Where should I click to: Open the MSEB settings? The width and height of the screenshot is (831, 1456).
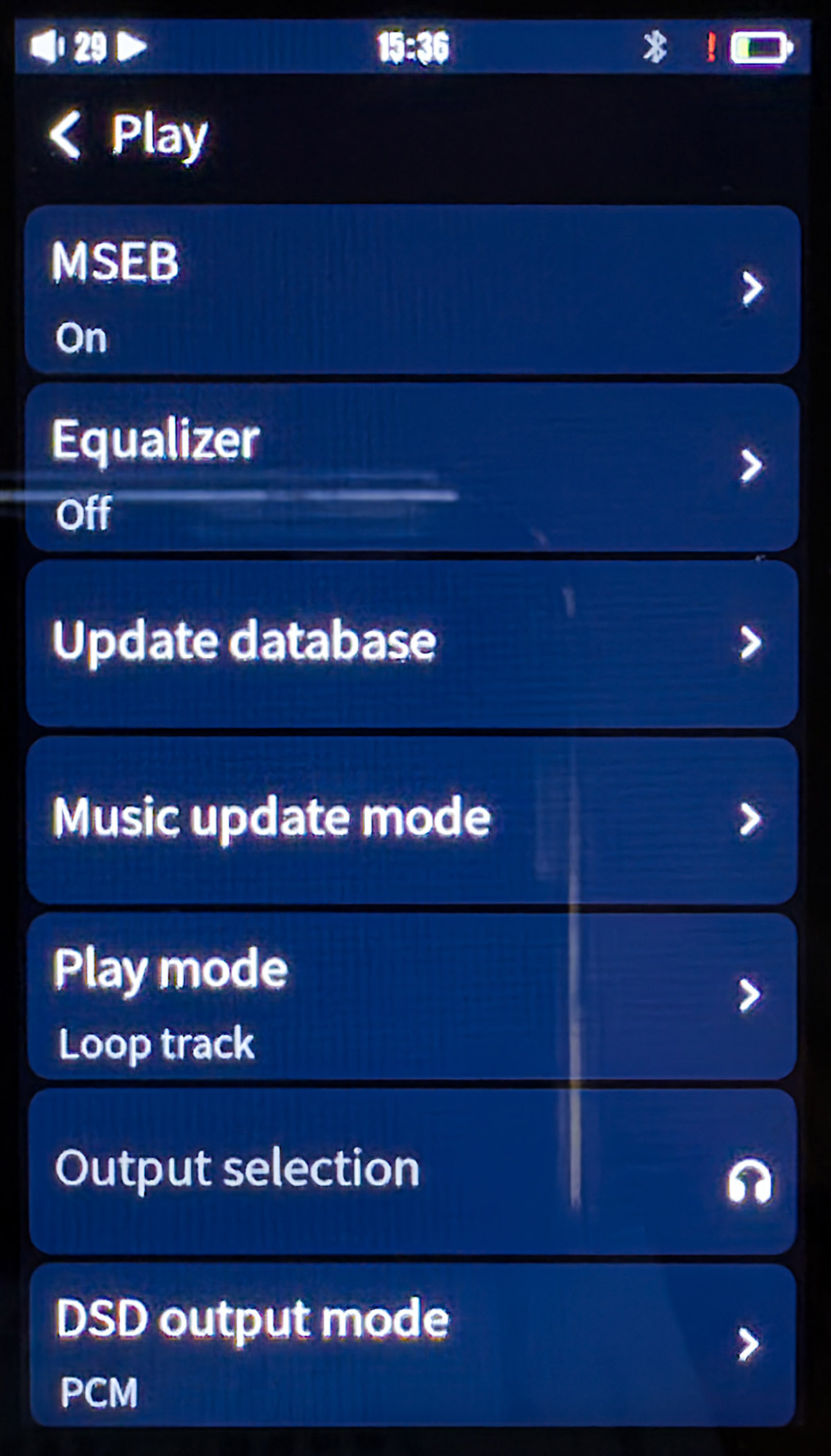[x=413, y=290]
